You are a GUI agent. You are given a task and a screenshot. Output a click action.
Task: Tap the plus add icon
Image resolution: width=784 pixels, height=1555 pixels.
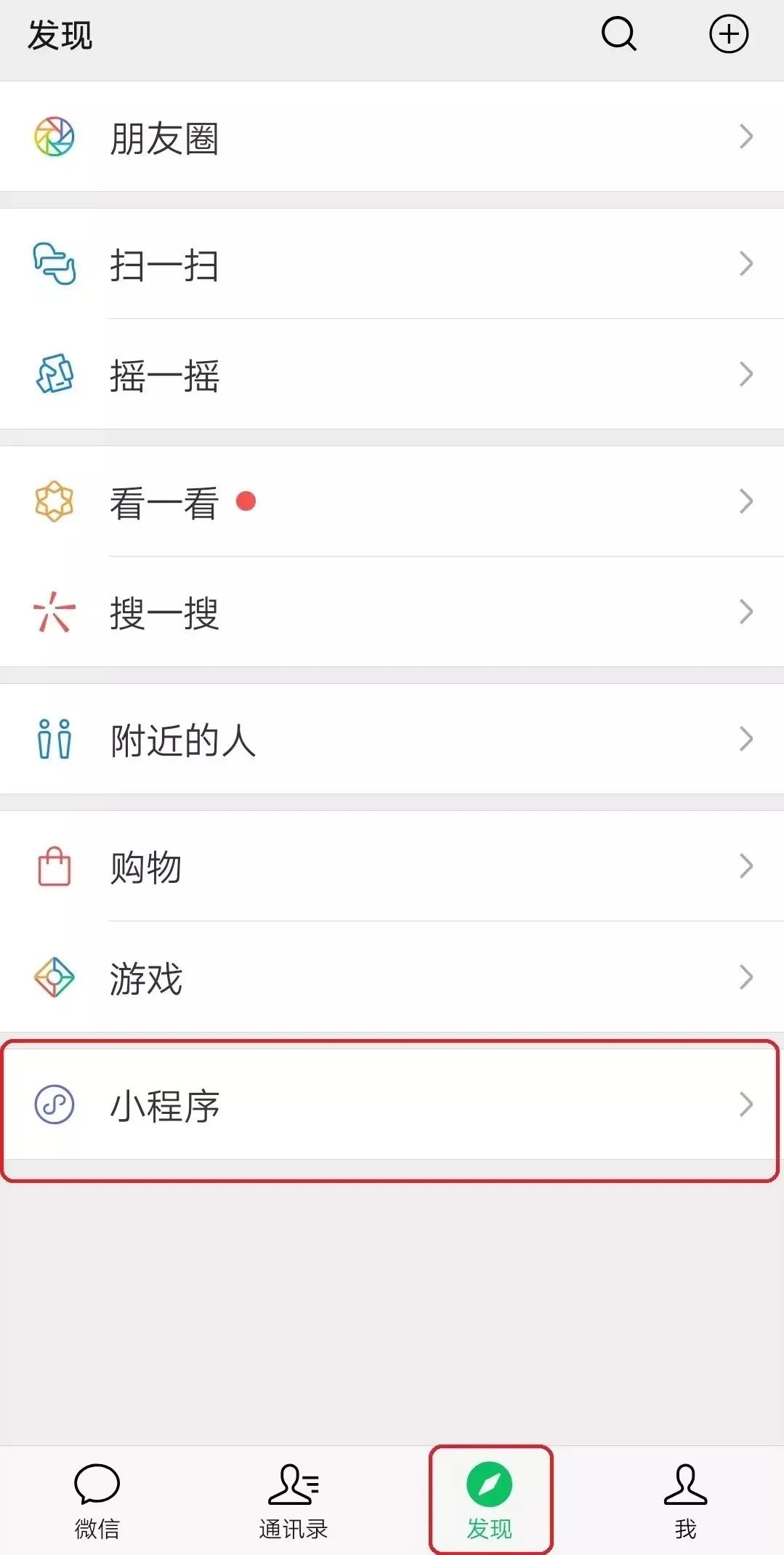(x=728, y=34)
